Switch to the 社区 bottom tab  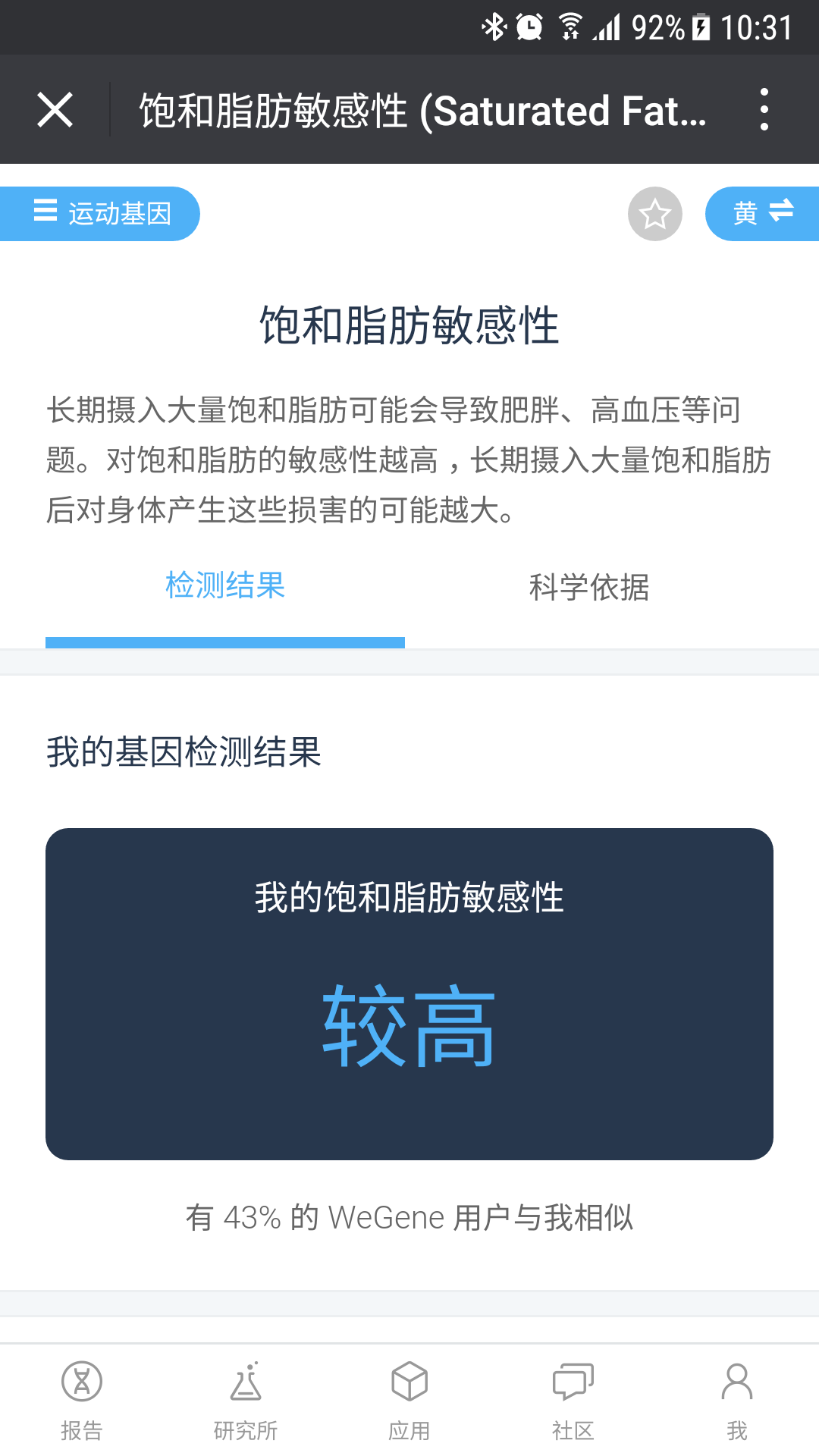[x=573, y=1401]
